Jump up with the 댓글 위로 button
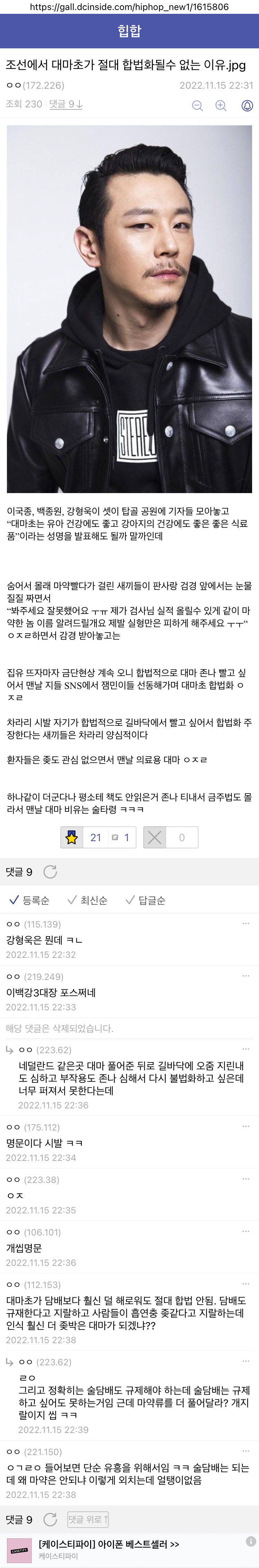 88,1519
